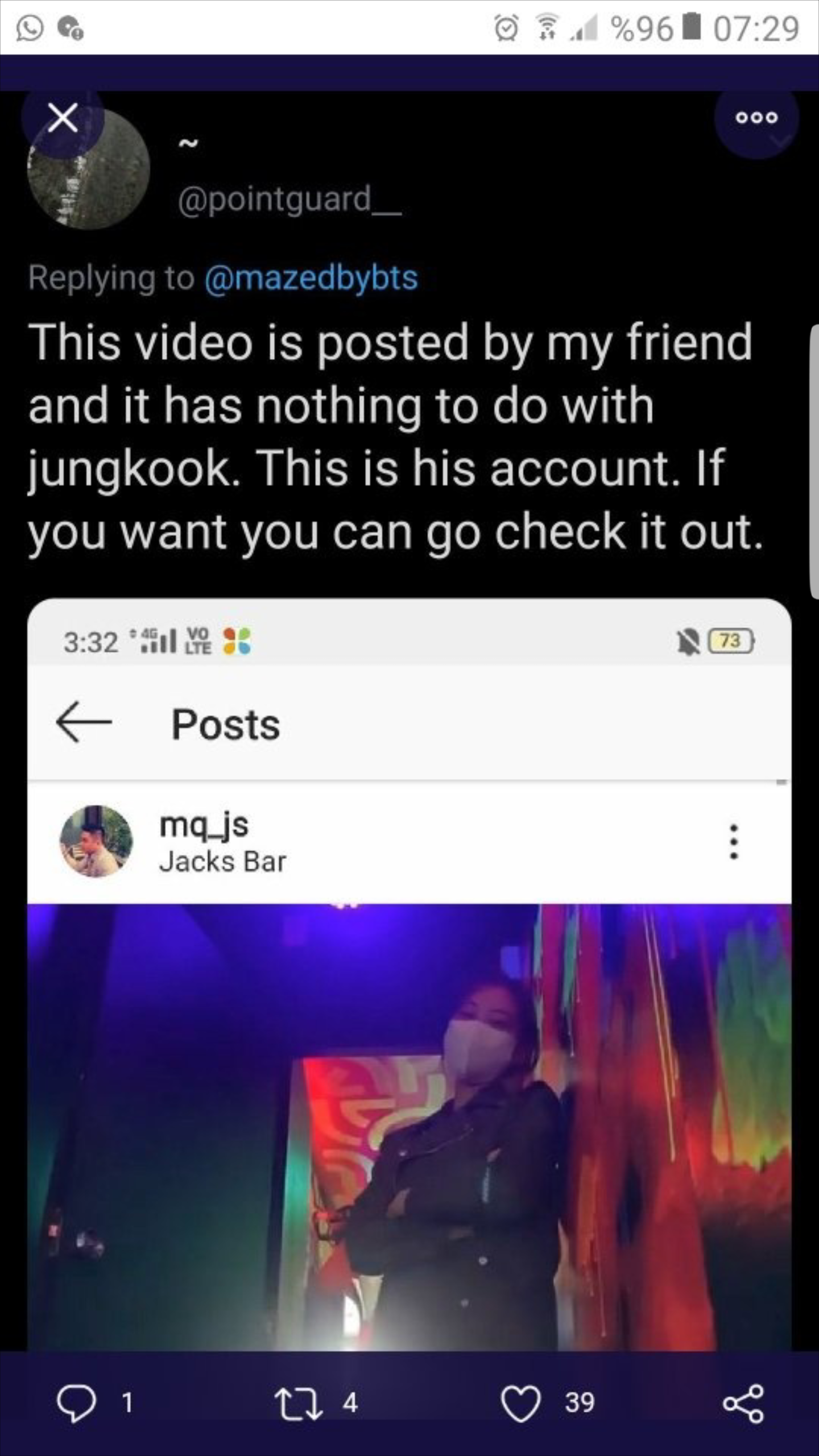
Task: Close the tweet image viewer
Action: coord(63,118)
